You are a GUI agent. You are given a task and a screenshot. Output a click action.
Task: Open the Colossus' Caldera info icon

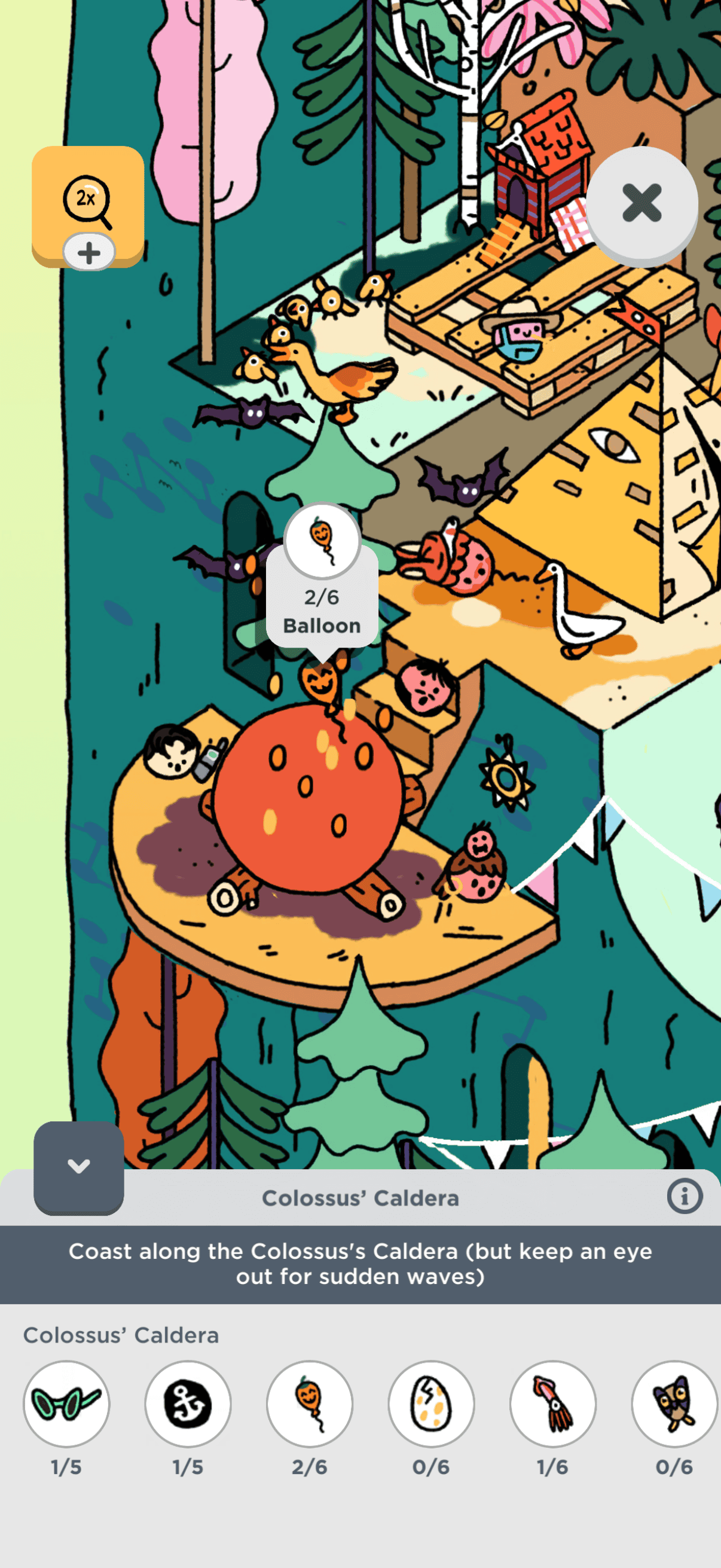[684, 1196]
